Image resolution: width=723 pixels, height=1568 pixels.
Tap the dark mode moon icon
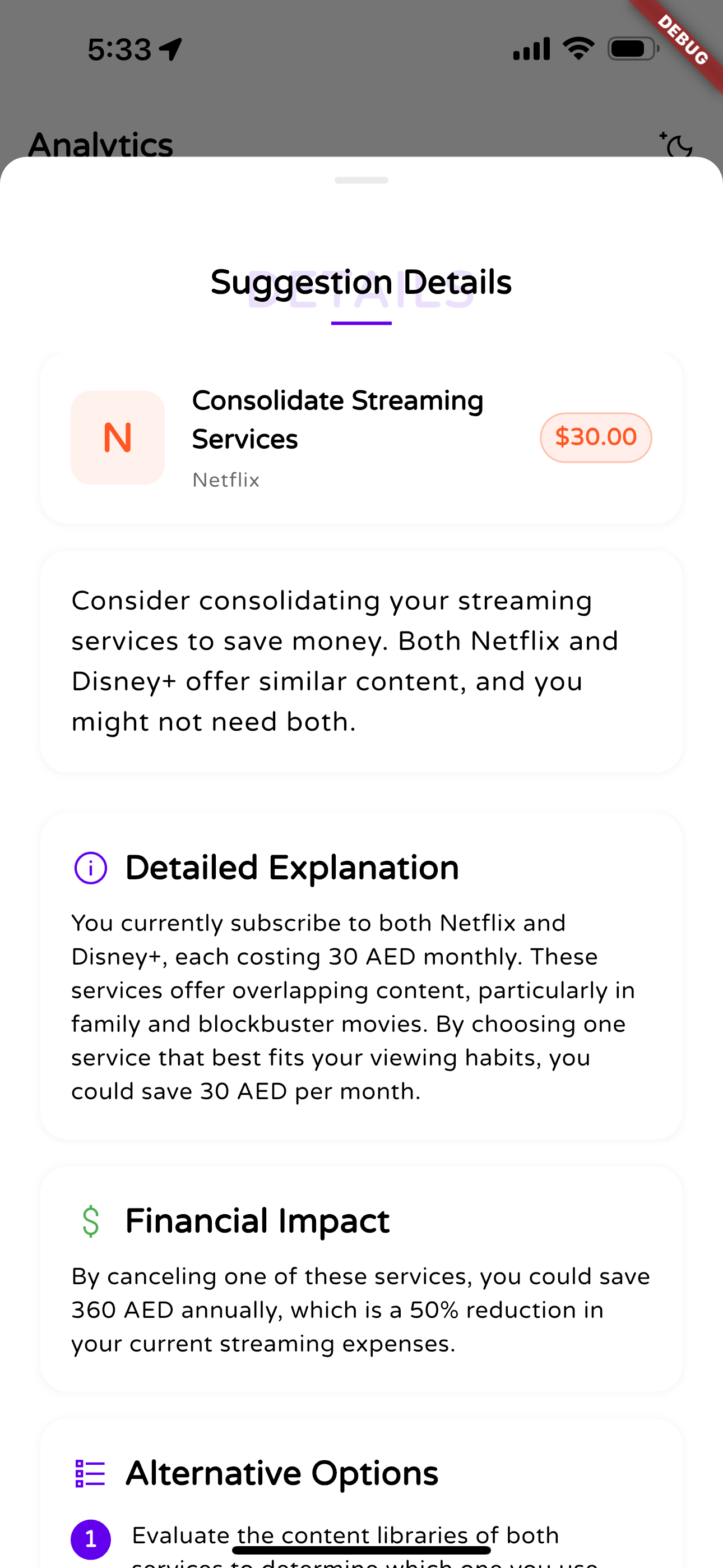tap(676, 145)
